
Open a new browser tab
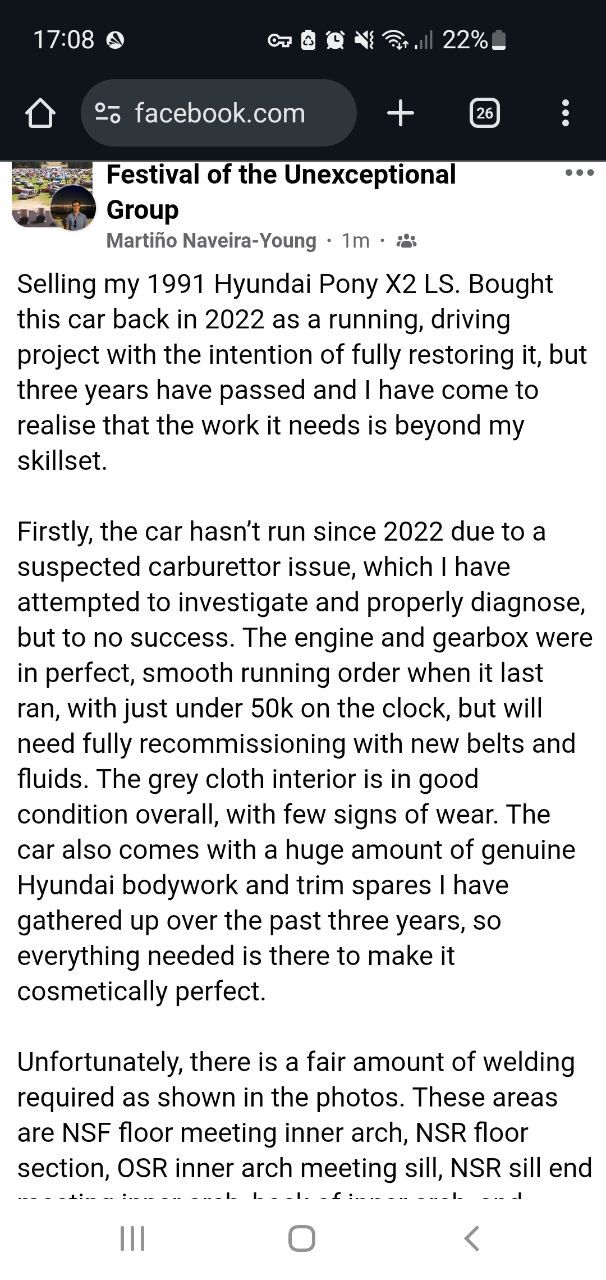point(400,113)
